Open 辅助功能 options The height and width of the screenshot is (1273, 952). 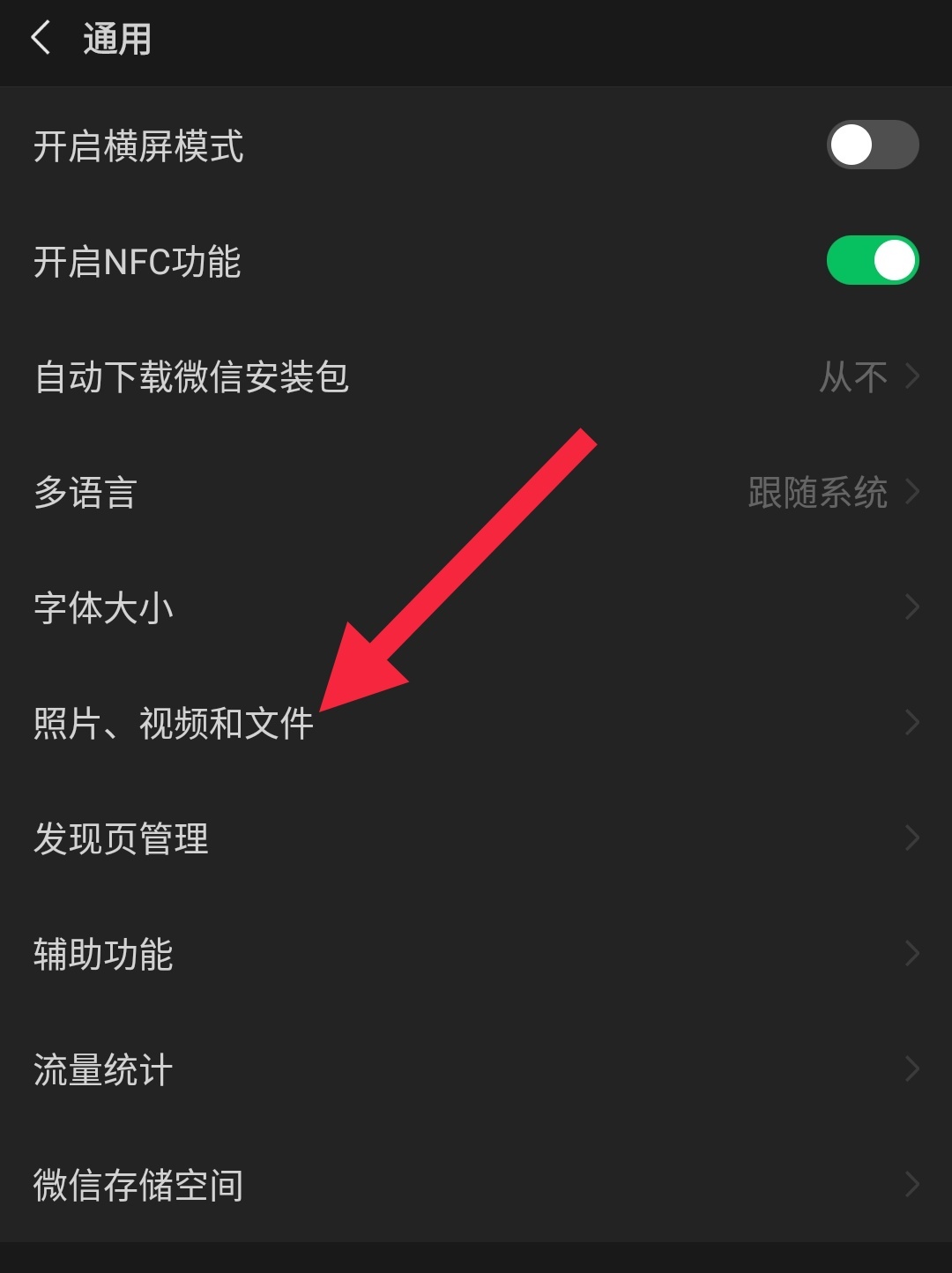[x=476, y=954]
